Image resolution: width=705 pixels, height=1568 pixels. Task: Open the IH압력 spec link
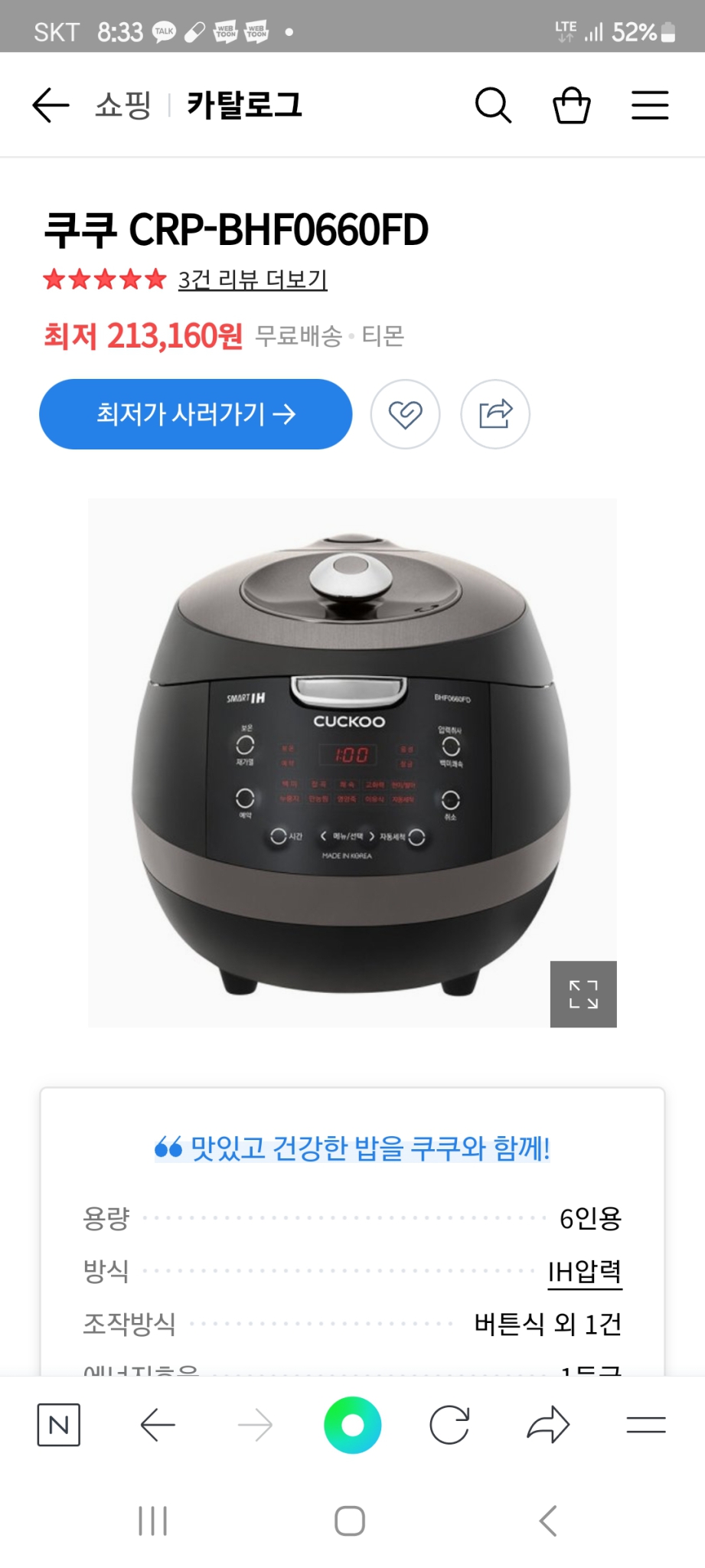585,1271
